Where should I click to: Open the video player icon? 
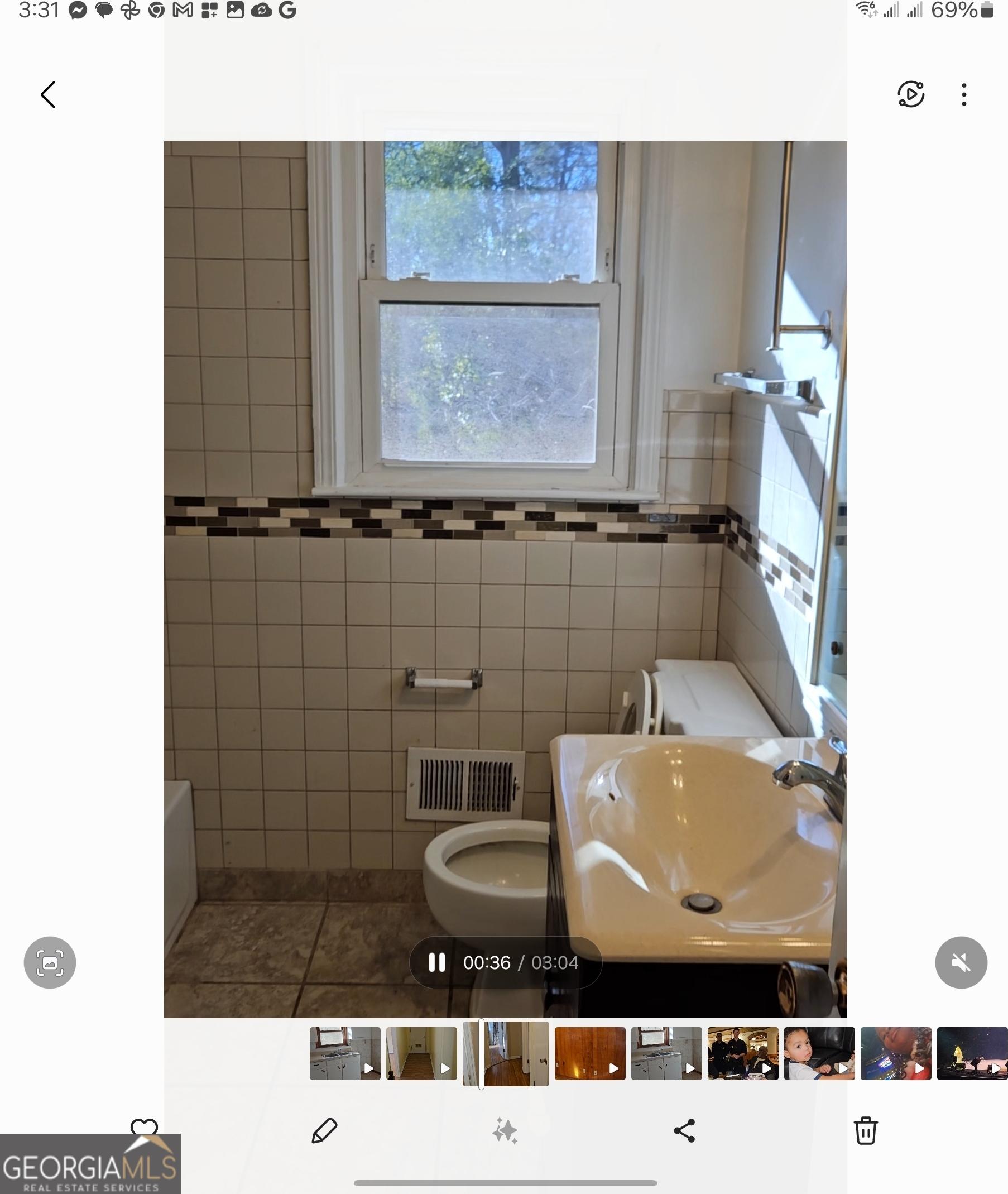pyautogui.click(x=910, y=94)
